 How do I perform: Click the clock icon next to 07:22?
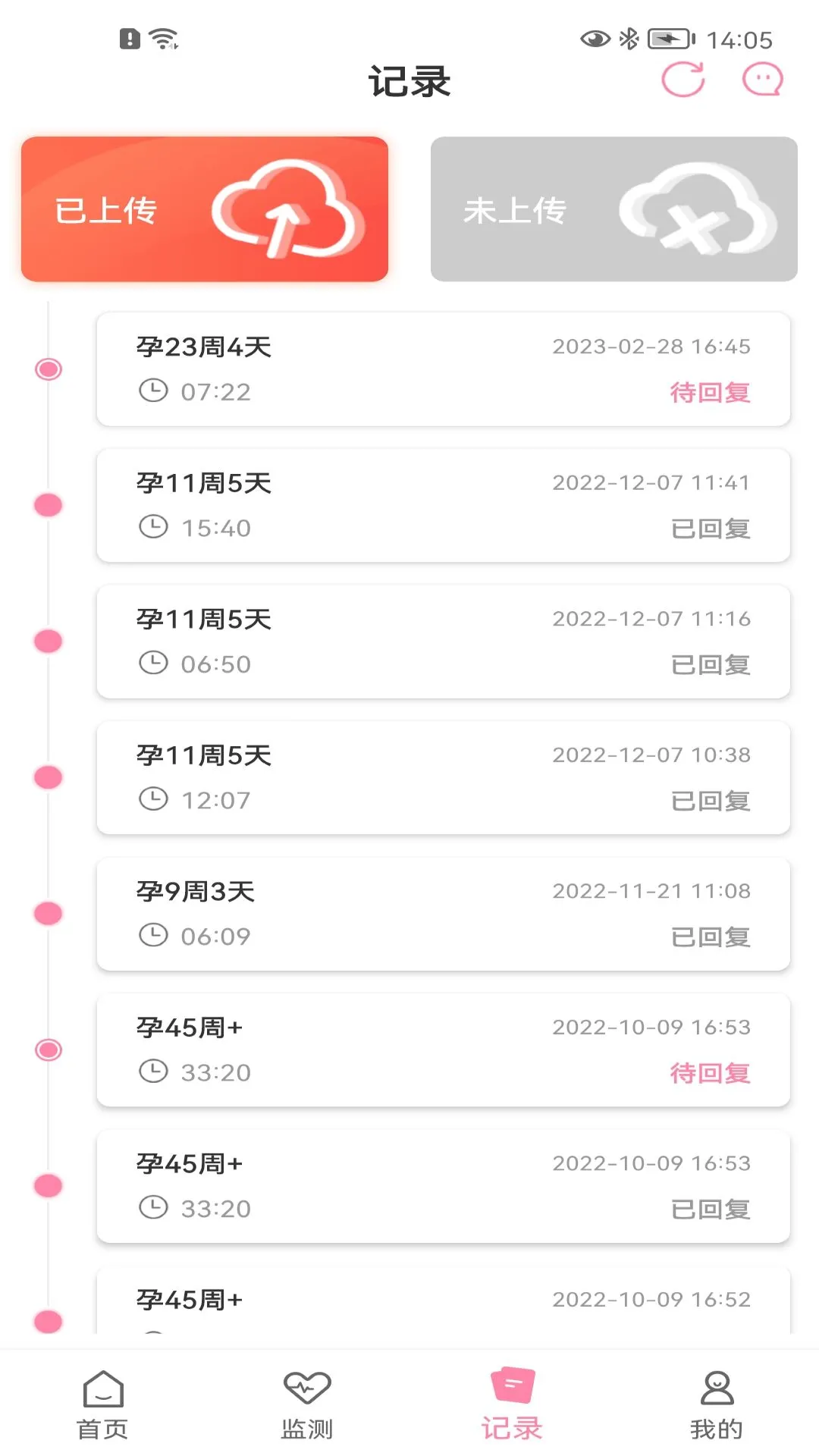(154, 391)
